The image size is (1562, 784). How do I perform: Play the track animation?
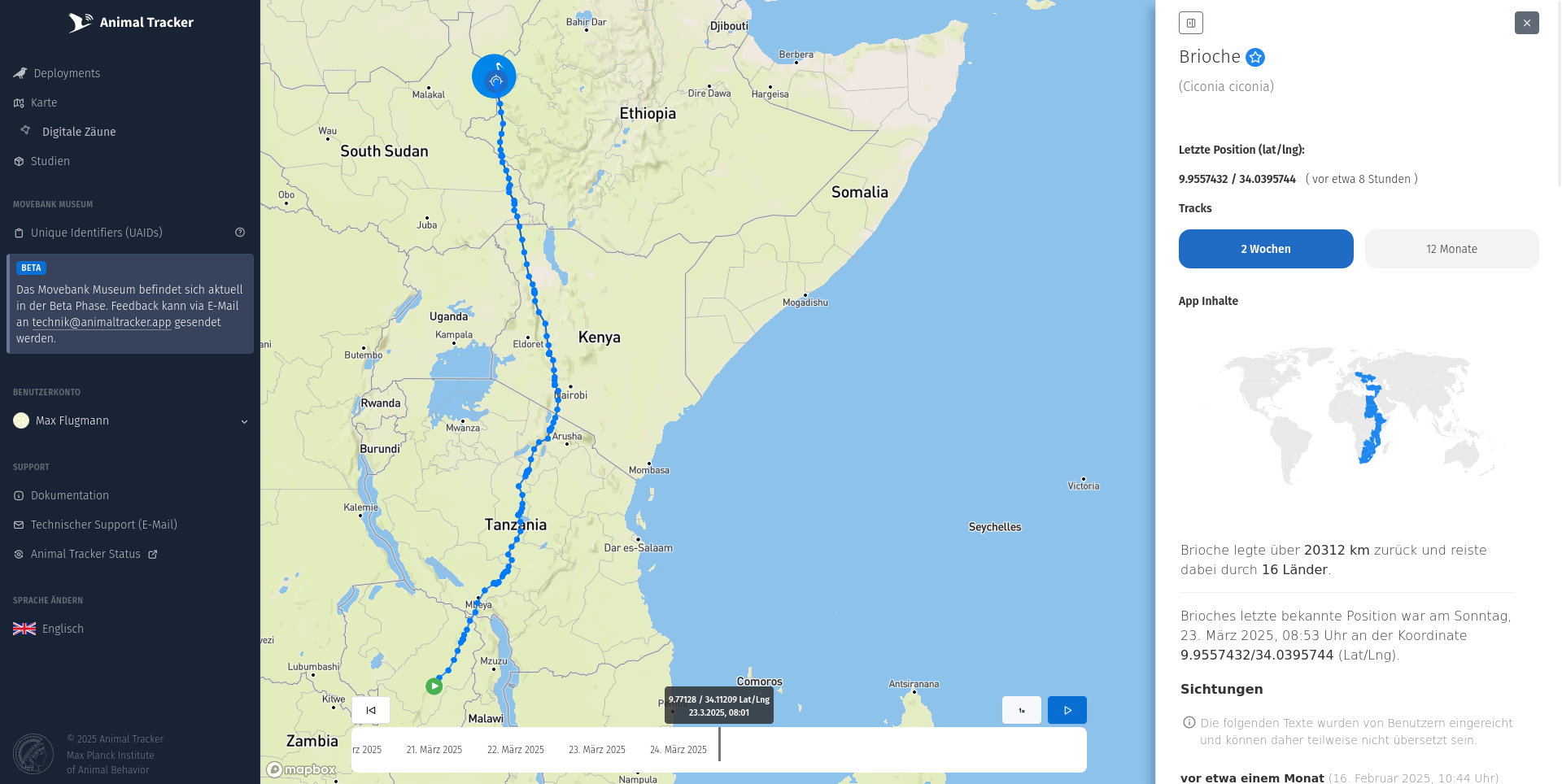[1067, 710]
